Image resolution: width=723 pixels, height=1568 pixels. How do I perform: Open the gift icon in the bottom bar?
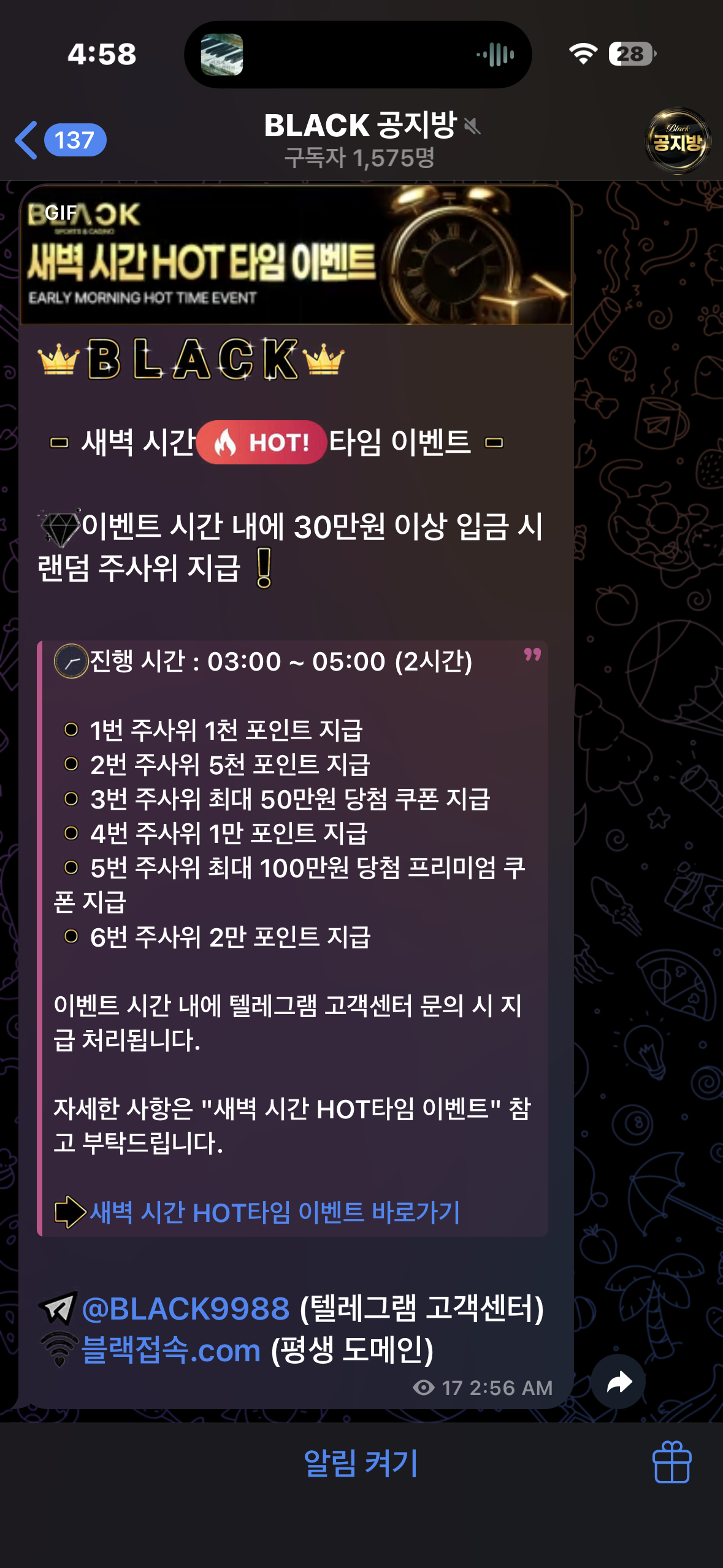671,1462
